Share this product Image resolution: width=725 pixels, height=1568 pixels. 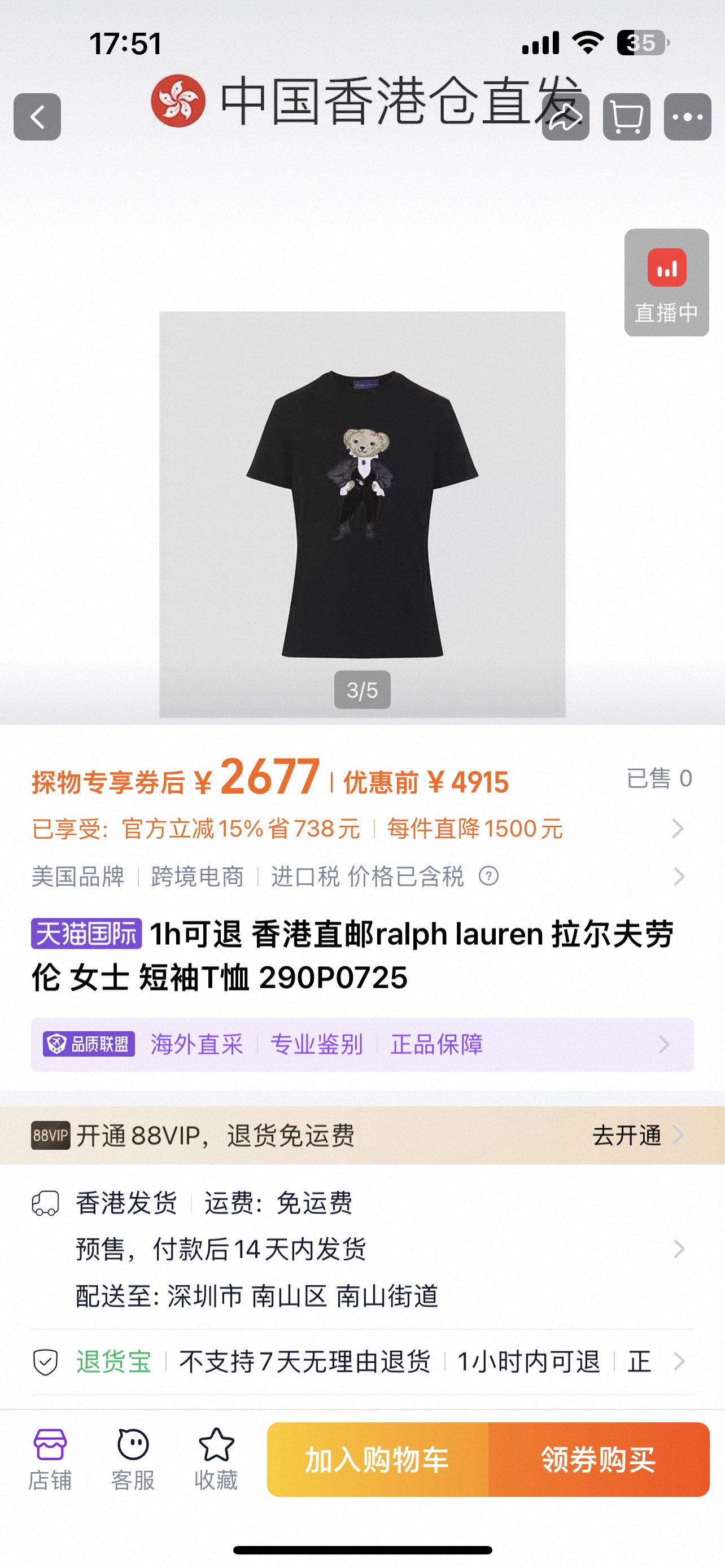click(x=566, y=117)
